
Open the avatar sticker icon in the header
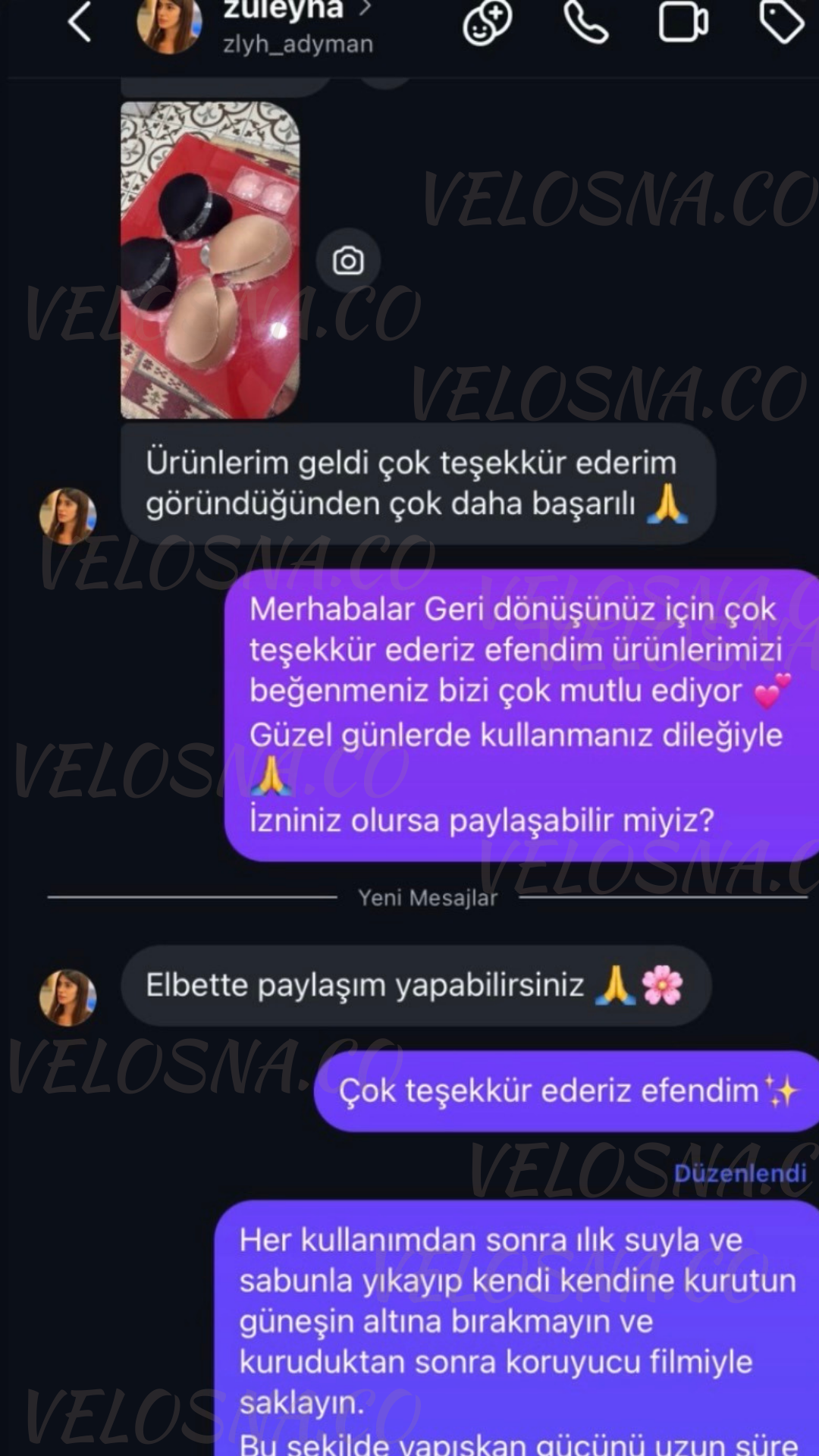coord(488,23)
